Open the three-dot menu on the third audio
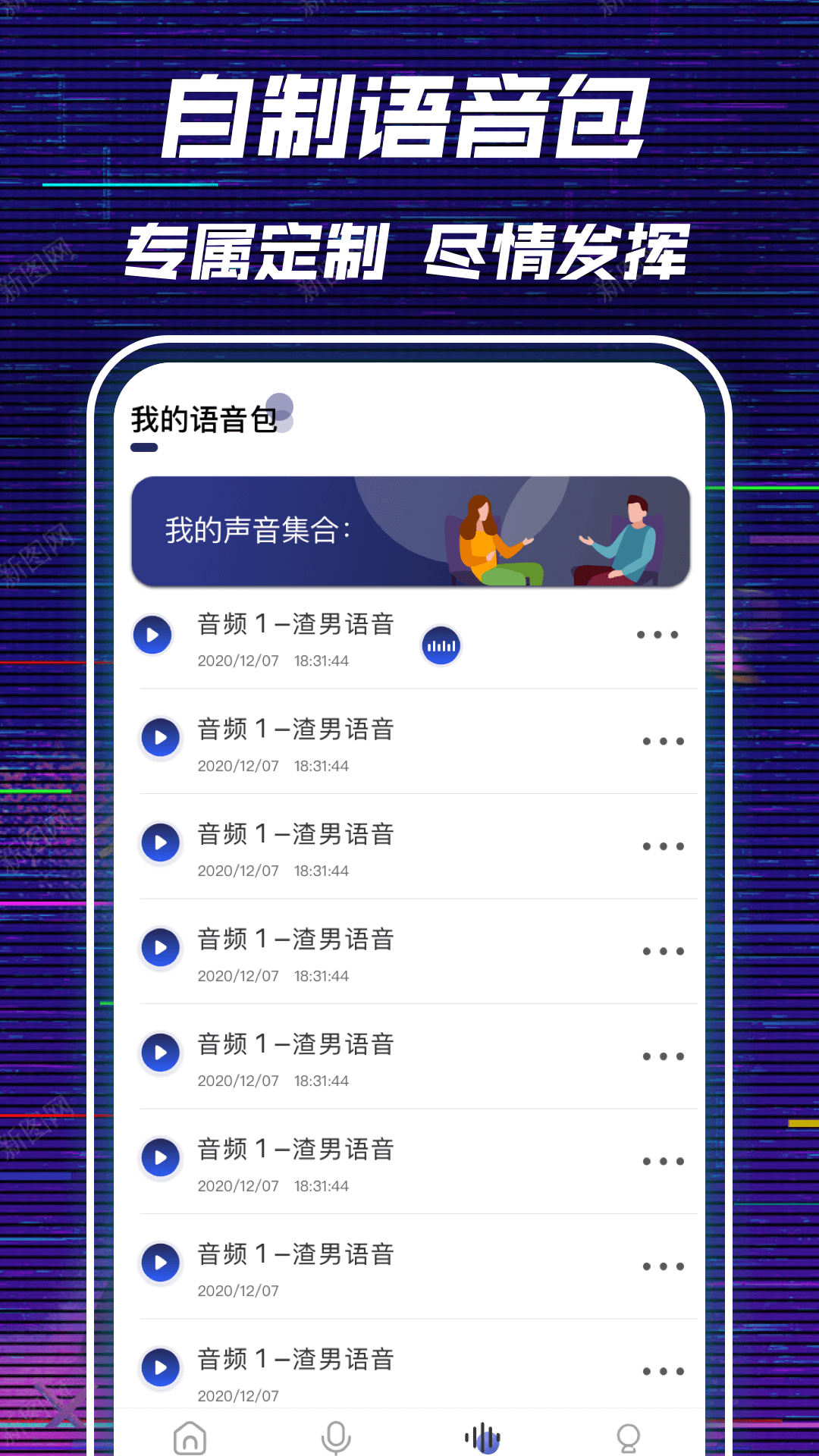Screen dimensions: 819x1456 pyautogui.click(x=664, y=846)
